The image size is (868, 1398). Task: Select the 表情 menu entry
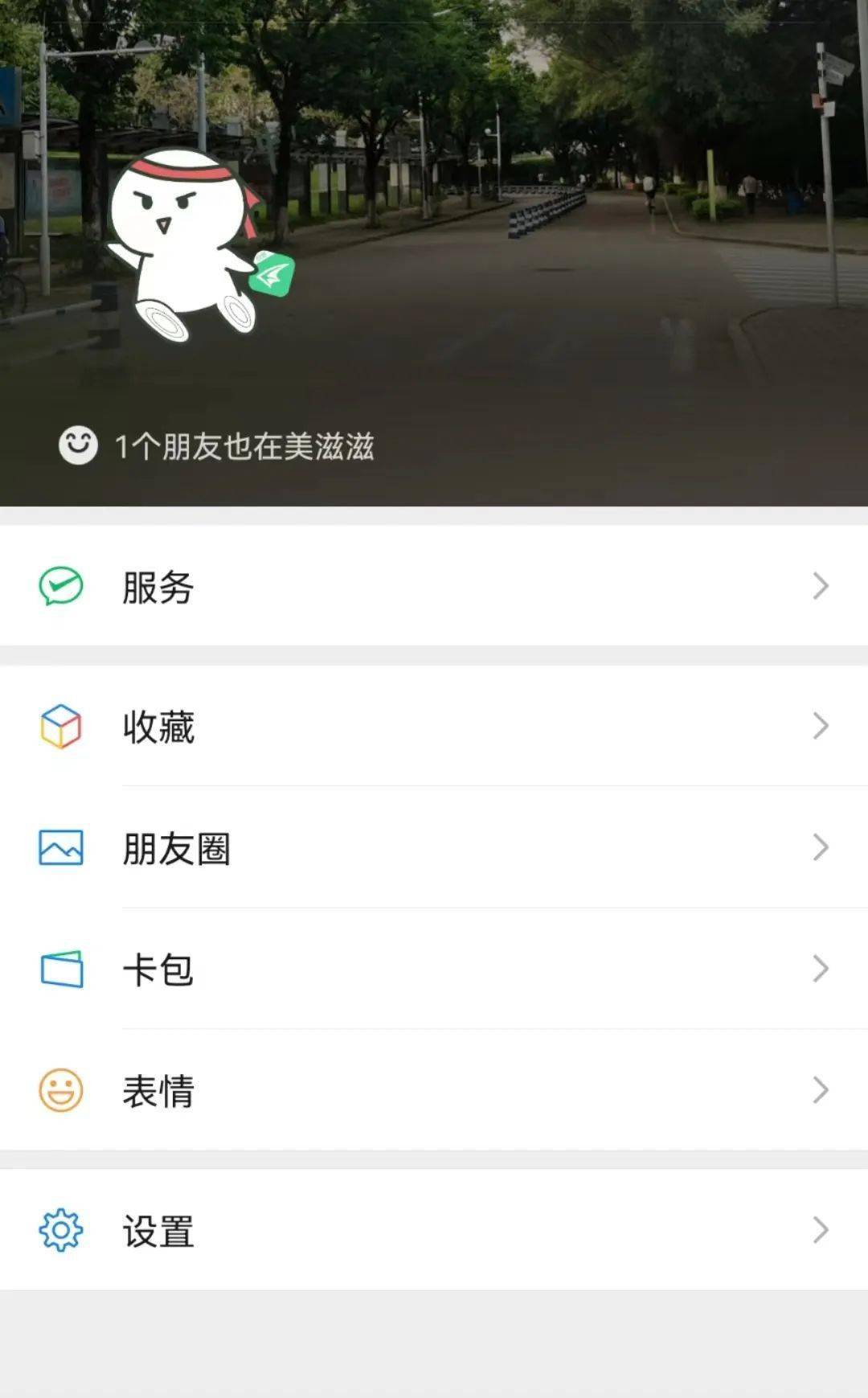[158, 1092]
